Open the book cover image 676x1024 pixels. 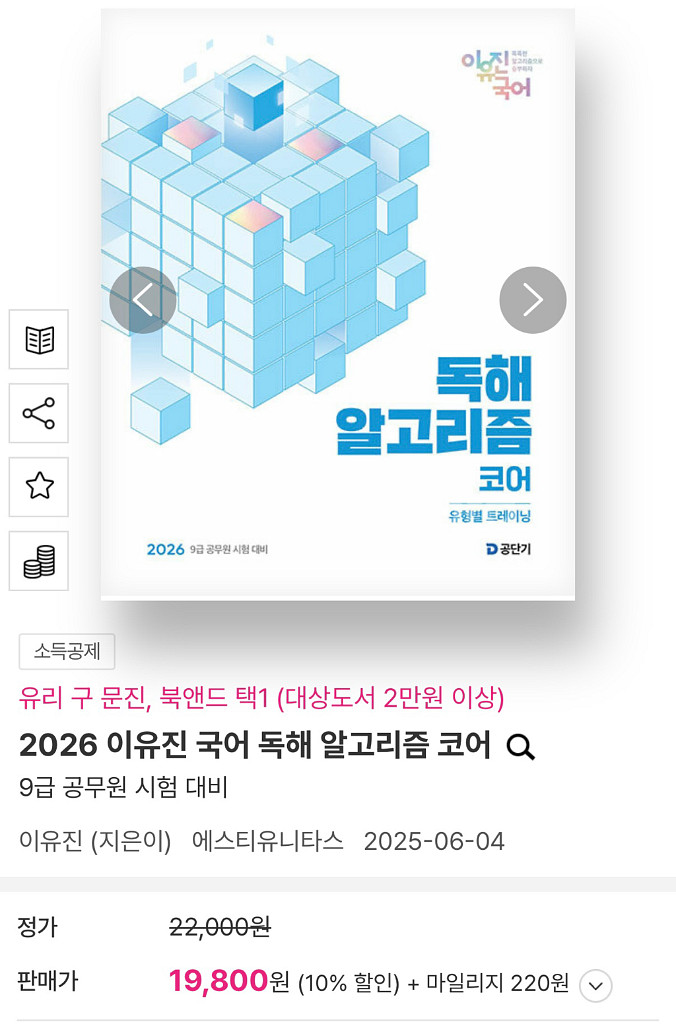[338, 304]
